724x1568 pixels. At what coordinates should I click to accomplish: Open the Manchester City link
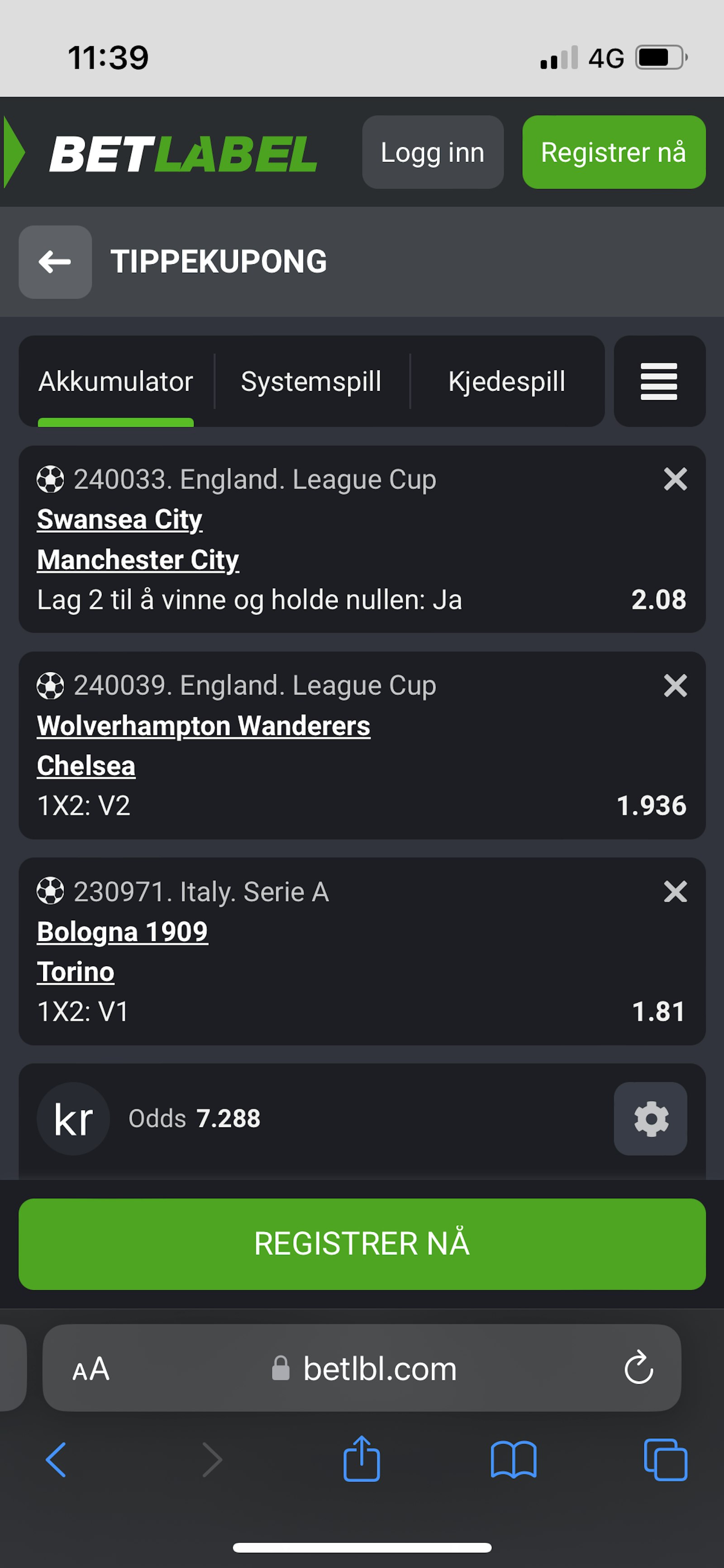coord(138,559)
